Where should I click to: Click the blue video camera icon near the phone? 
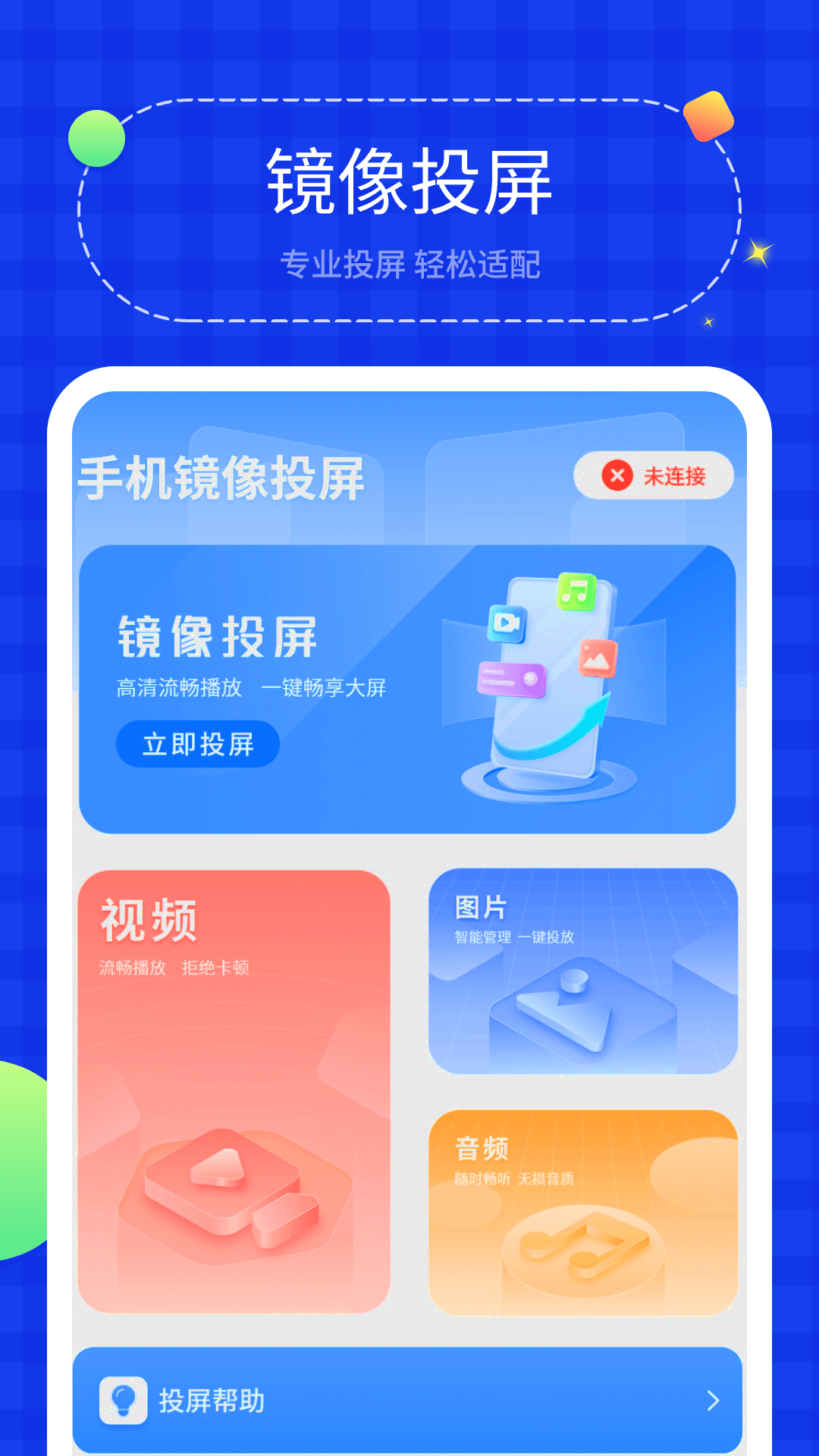[508, 623]
